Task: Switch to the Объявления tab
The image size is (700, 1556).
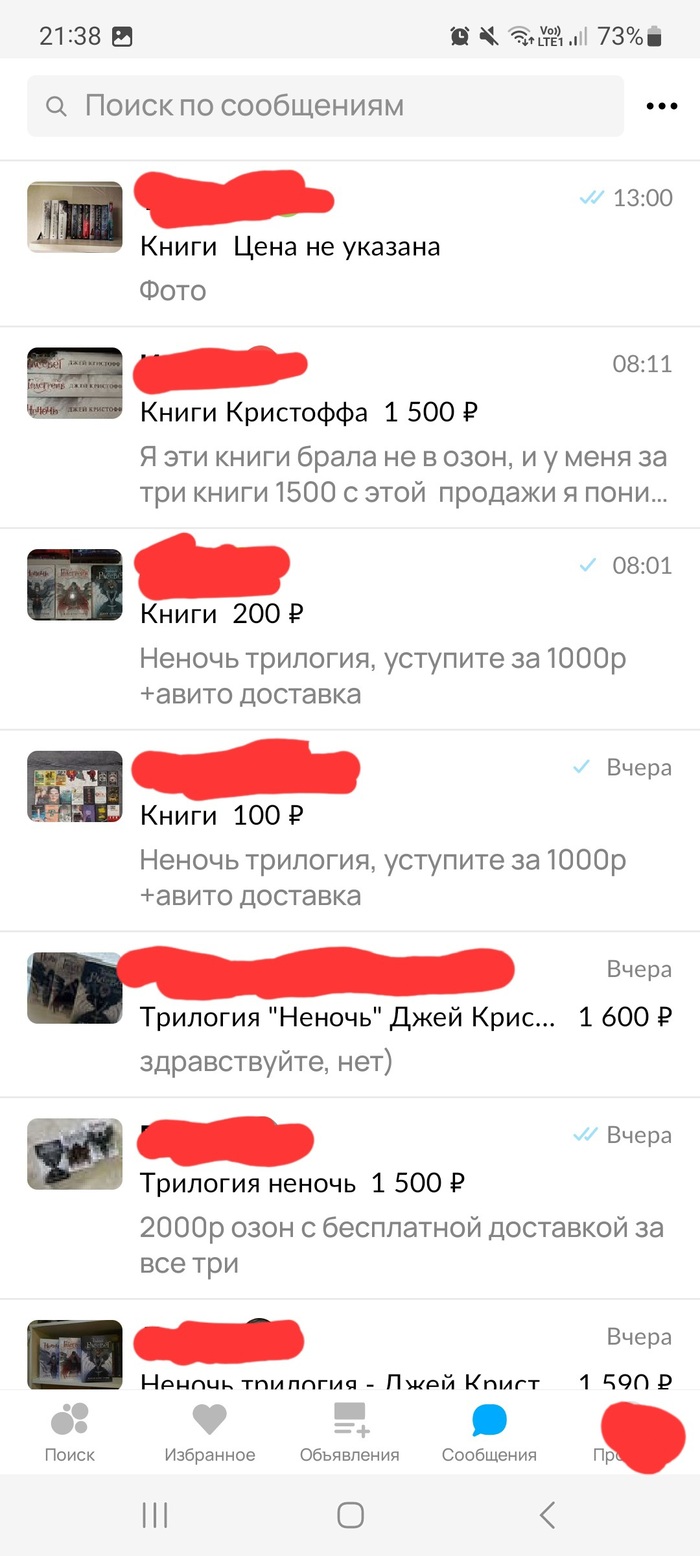Action: [x=350, y=1432]
